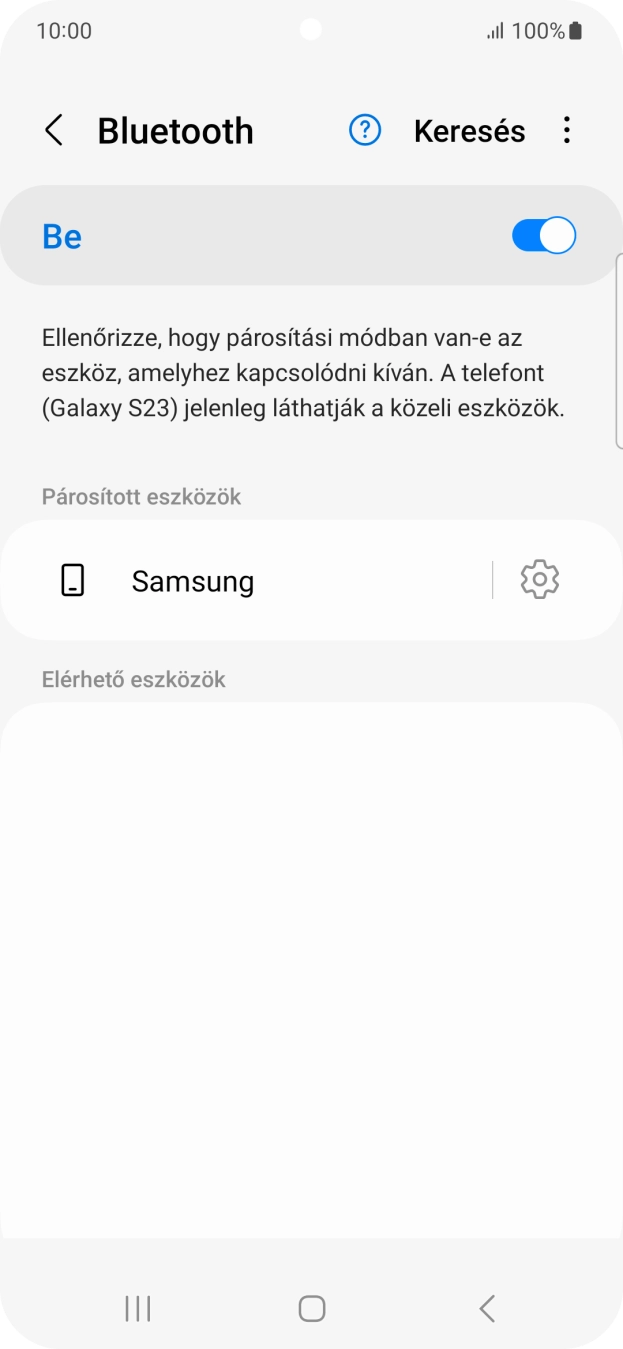Go back from Bluetooth settings
This screenshot has width=623, height=1349.
[54, 131]
